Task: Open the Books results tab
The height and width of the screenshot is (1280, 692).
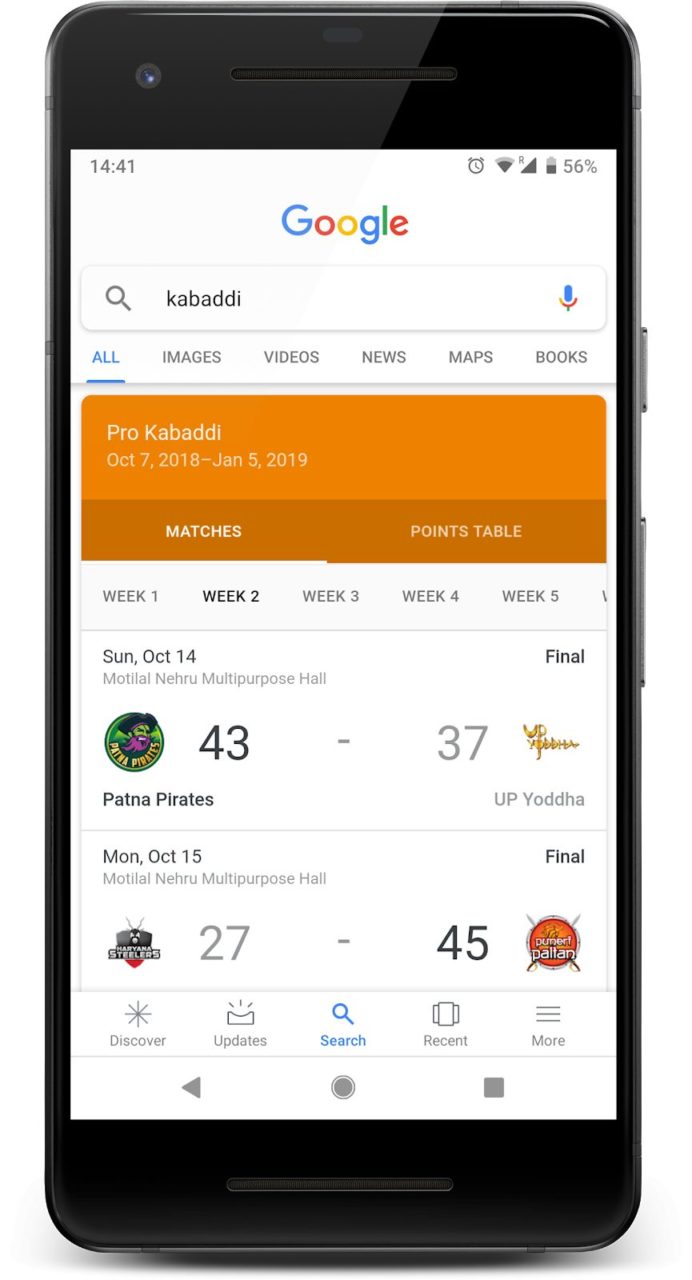Action: click(x=561, y=357)
